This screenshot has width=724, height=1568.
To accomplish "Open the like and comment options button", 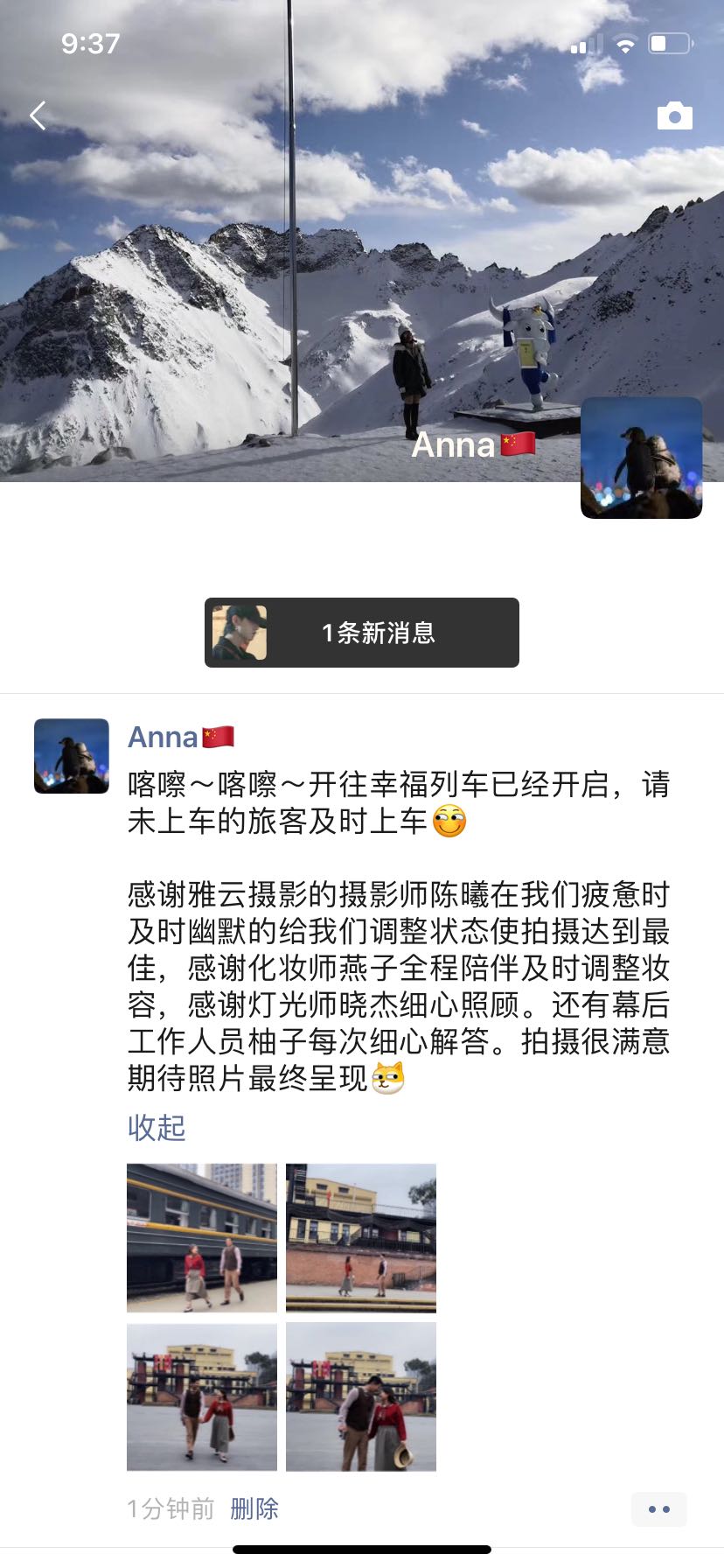I will pyautogui.click(x=658, y=1509).
